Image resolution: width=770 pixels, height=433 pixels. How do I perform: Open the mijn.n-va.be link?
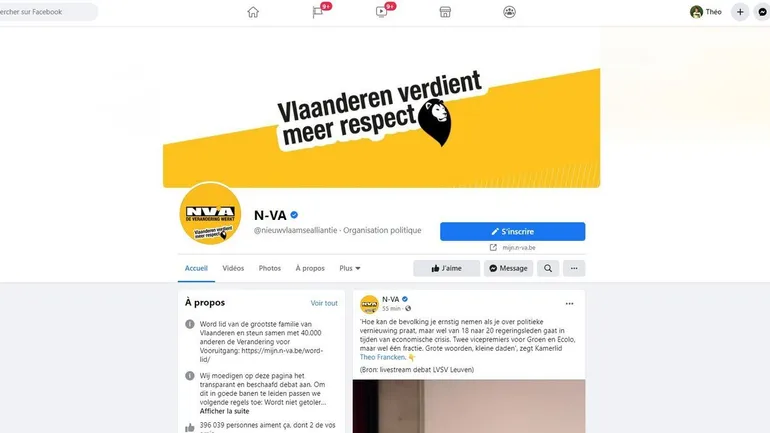pos(517,247)
